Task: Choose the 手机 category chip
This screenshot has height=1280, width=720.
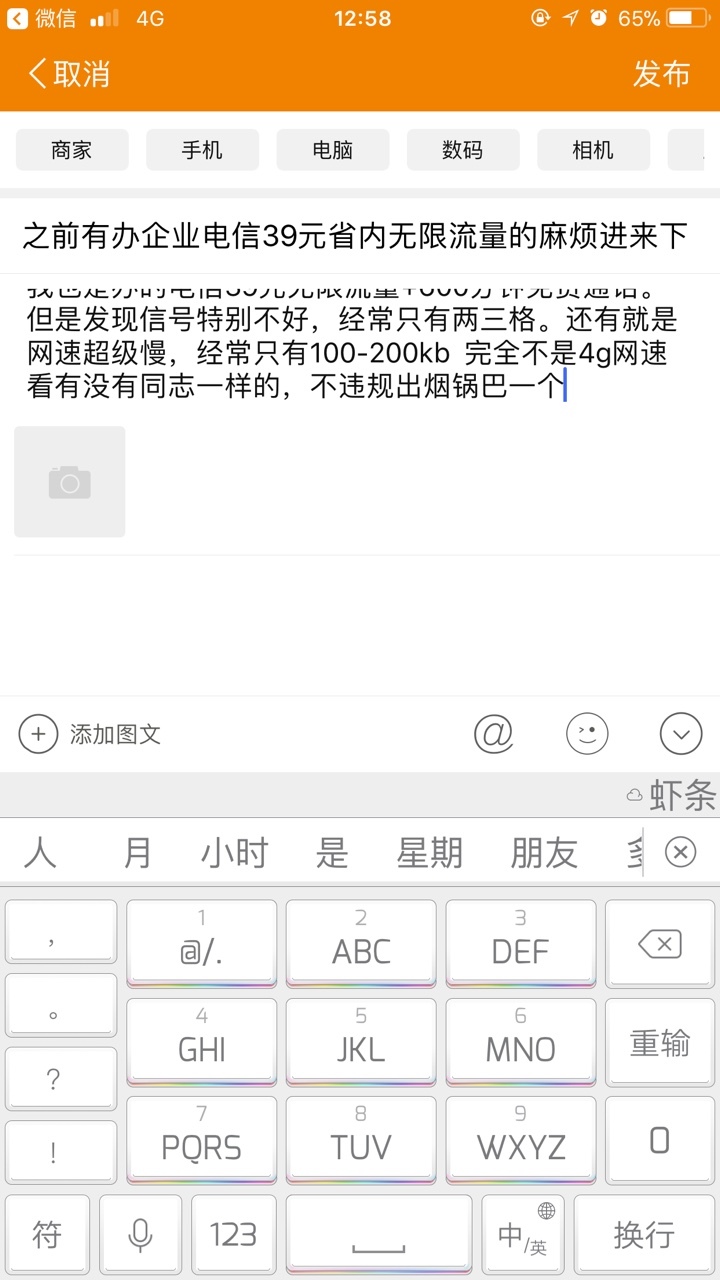Action: coord(202,150)
